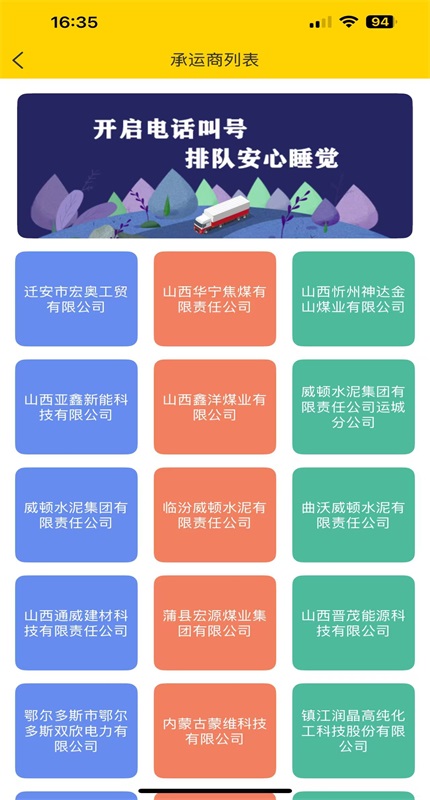The image size is (430, 800).
Task: Tap the blue 威顿水泥集团有限责任公司 card
Action: 76,515
